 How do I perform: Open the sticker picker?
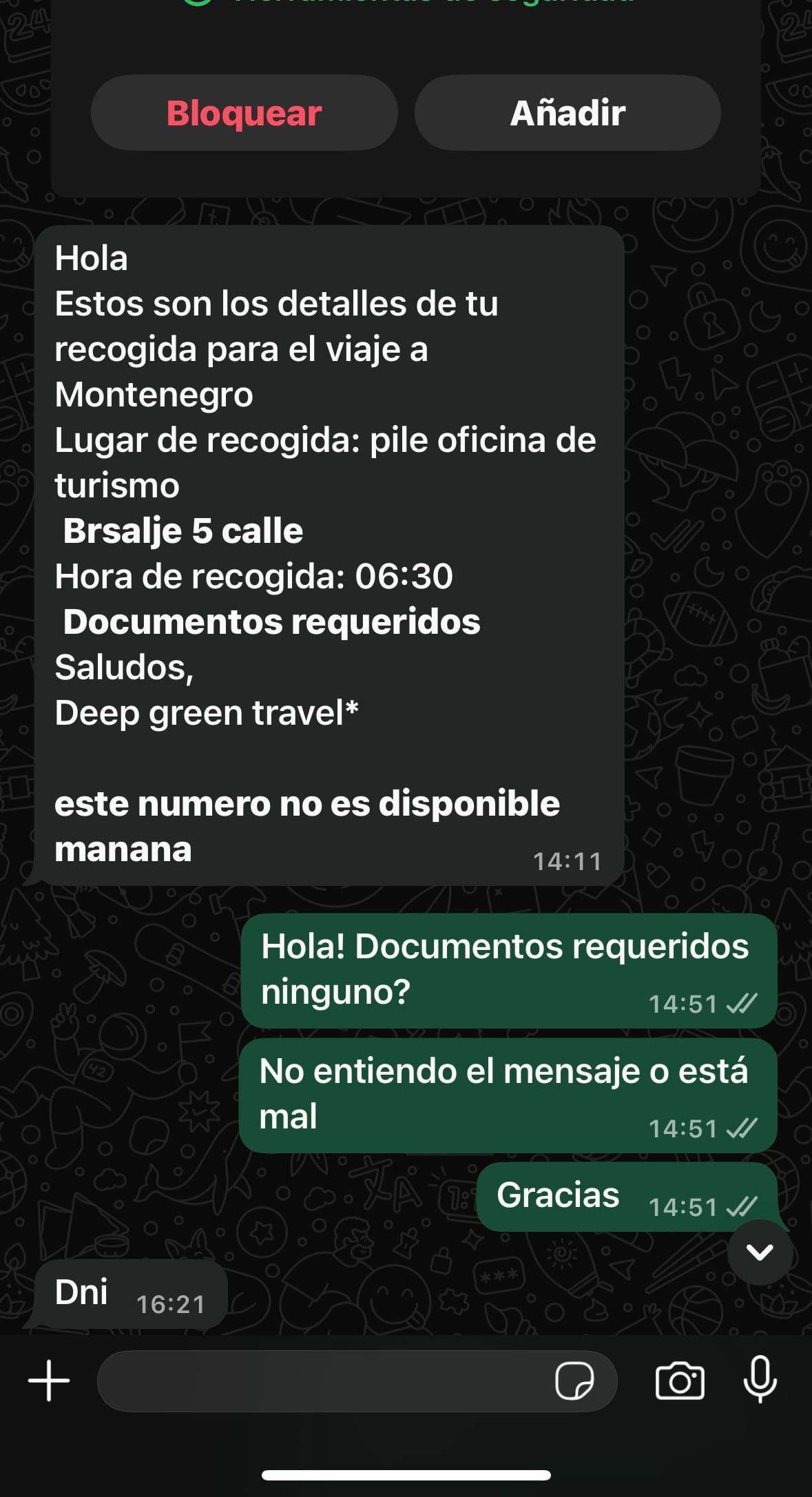(574, 1381)
